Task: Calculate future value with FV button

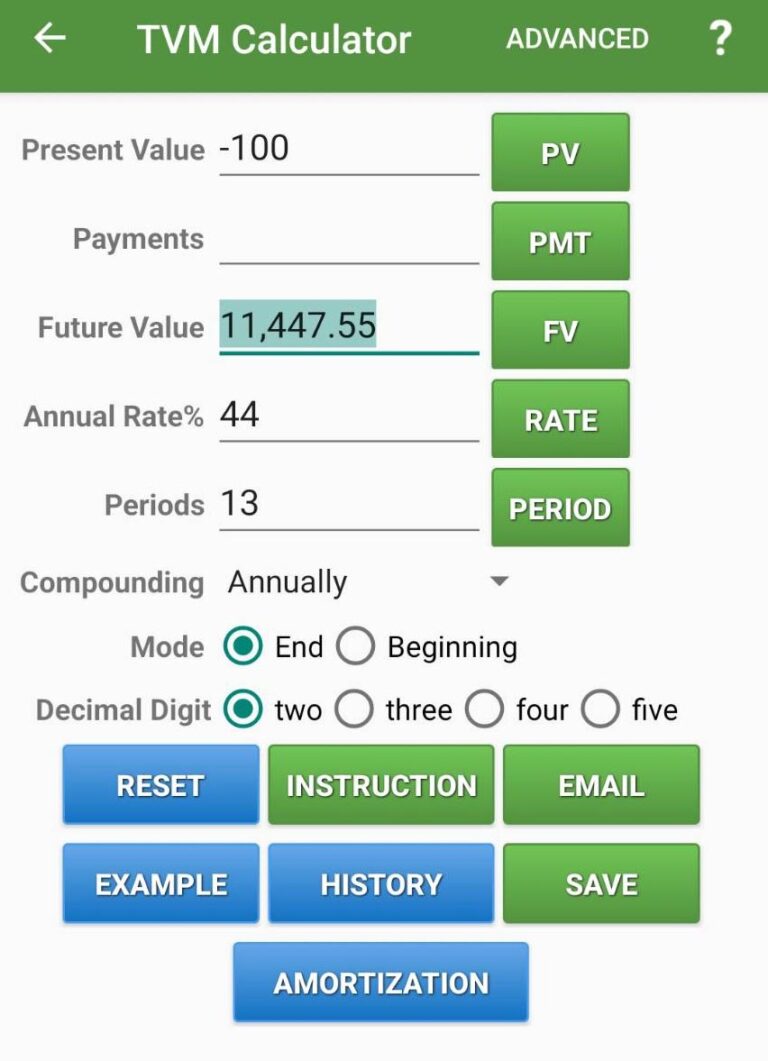Action: pyautogui.click(x=560, y=331)
